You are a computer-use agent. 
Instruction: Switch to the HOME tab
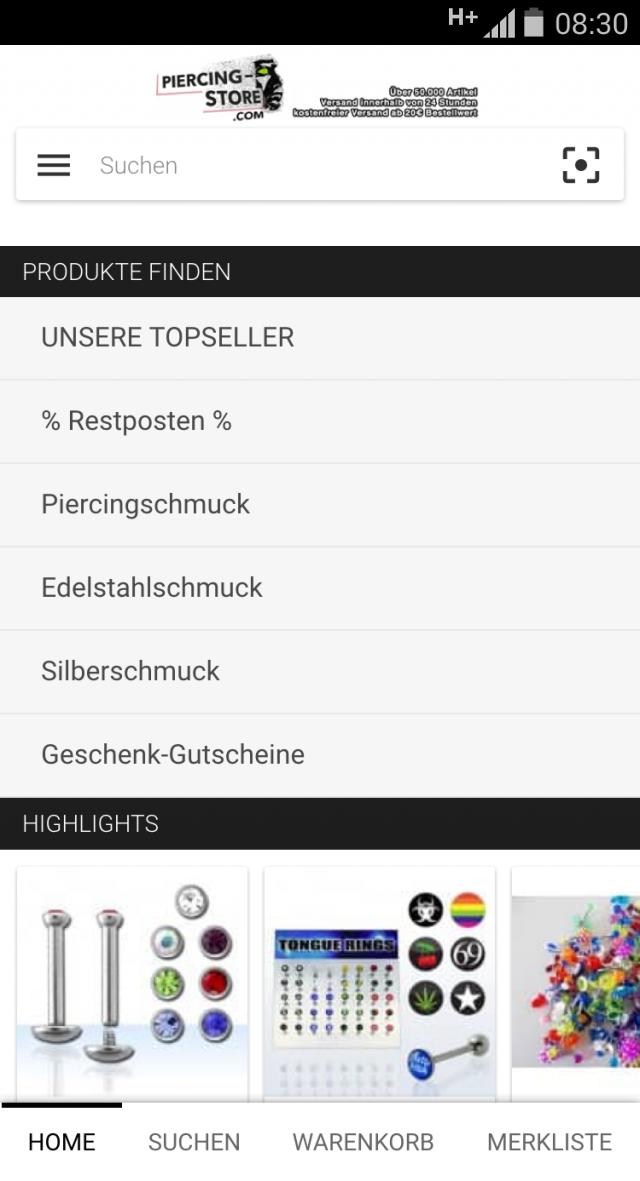62,1142
